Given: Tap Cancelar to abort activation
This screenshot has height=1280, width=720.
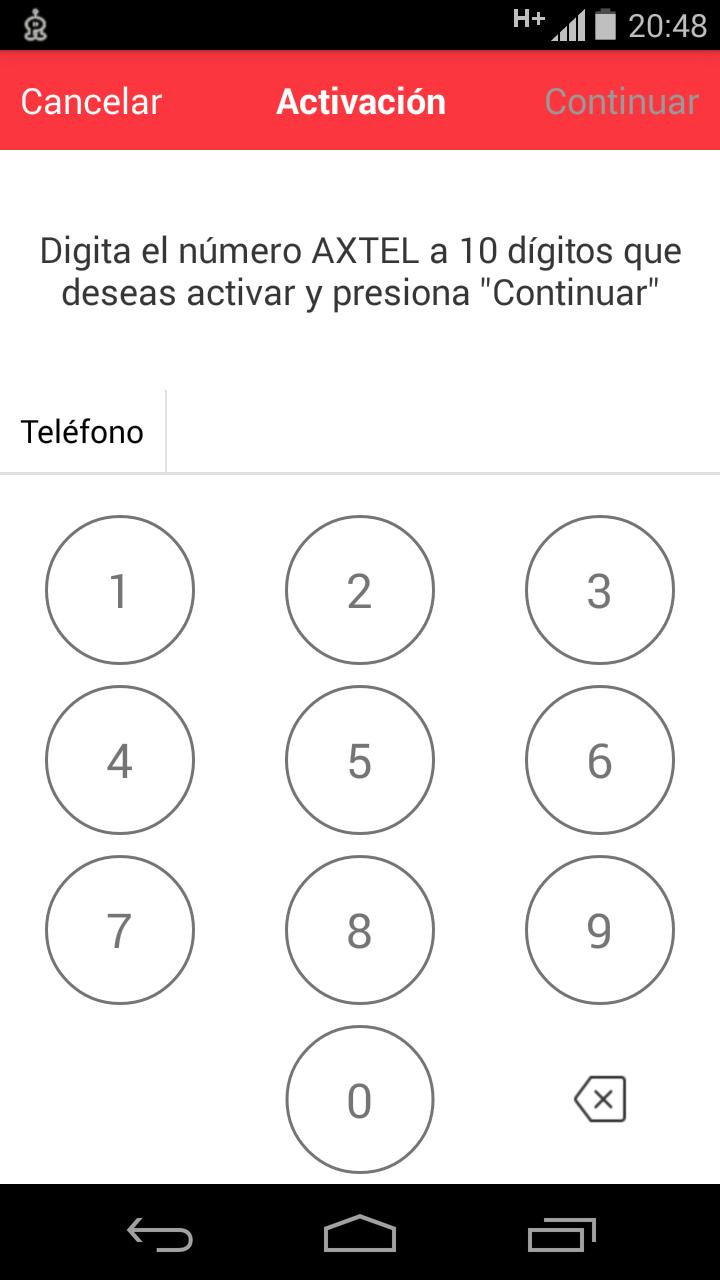Looking at the screenshot, I should [90, 101].
